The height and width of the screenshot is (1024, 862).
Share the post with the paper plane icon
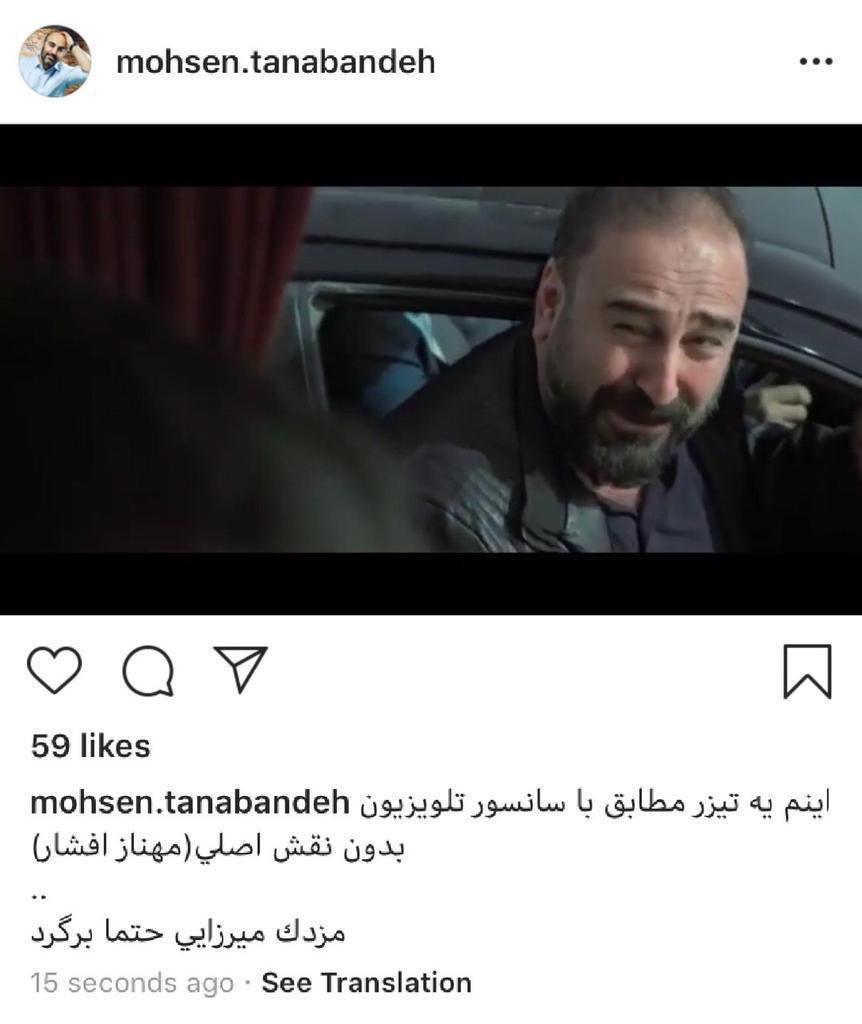click(240, 669)
